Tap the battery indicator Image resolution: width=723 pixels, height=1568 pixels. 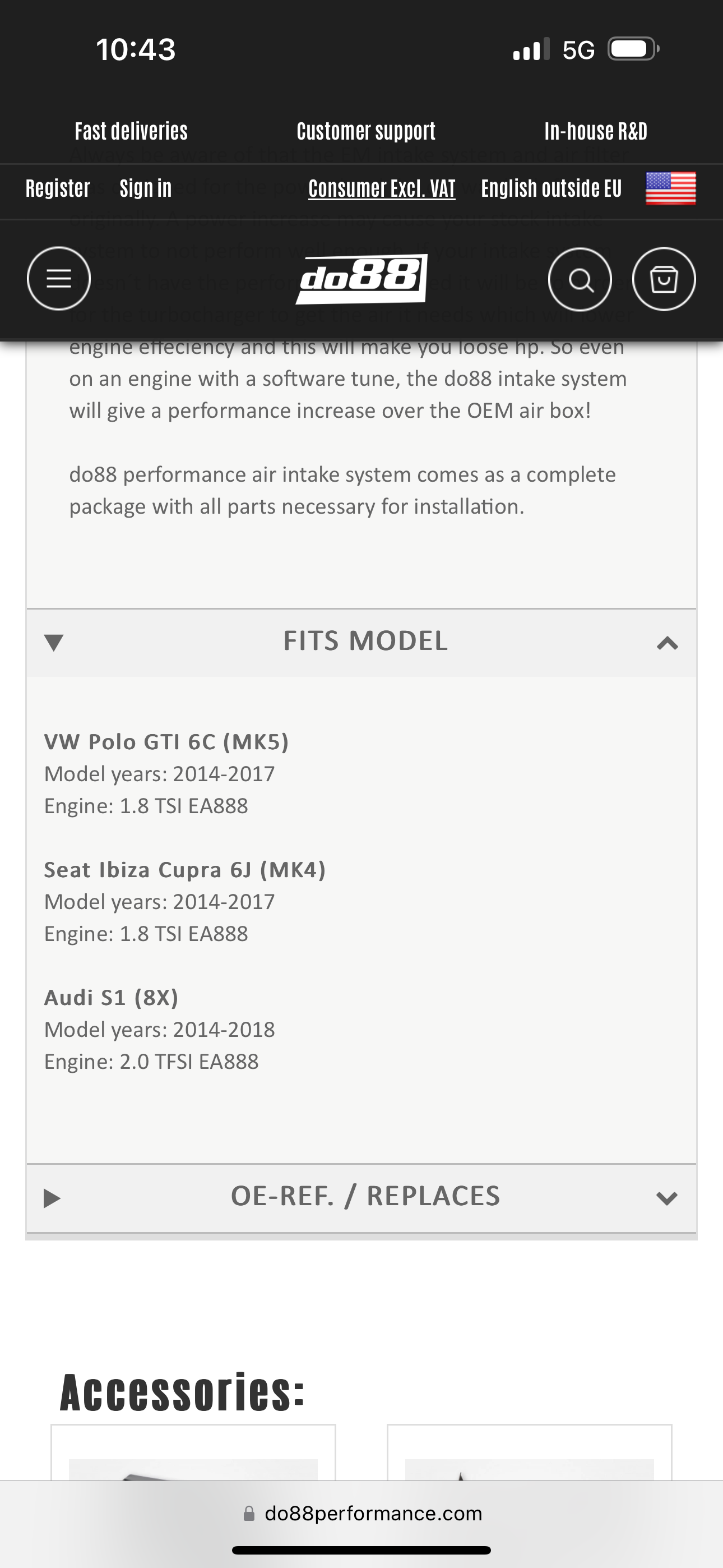(x=631, y=49)
